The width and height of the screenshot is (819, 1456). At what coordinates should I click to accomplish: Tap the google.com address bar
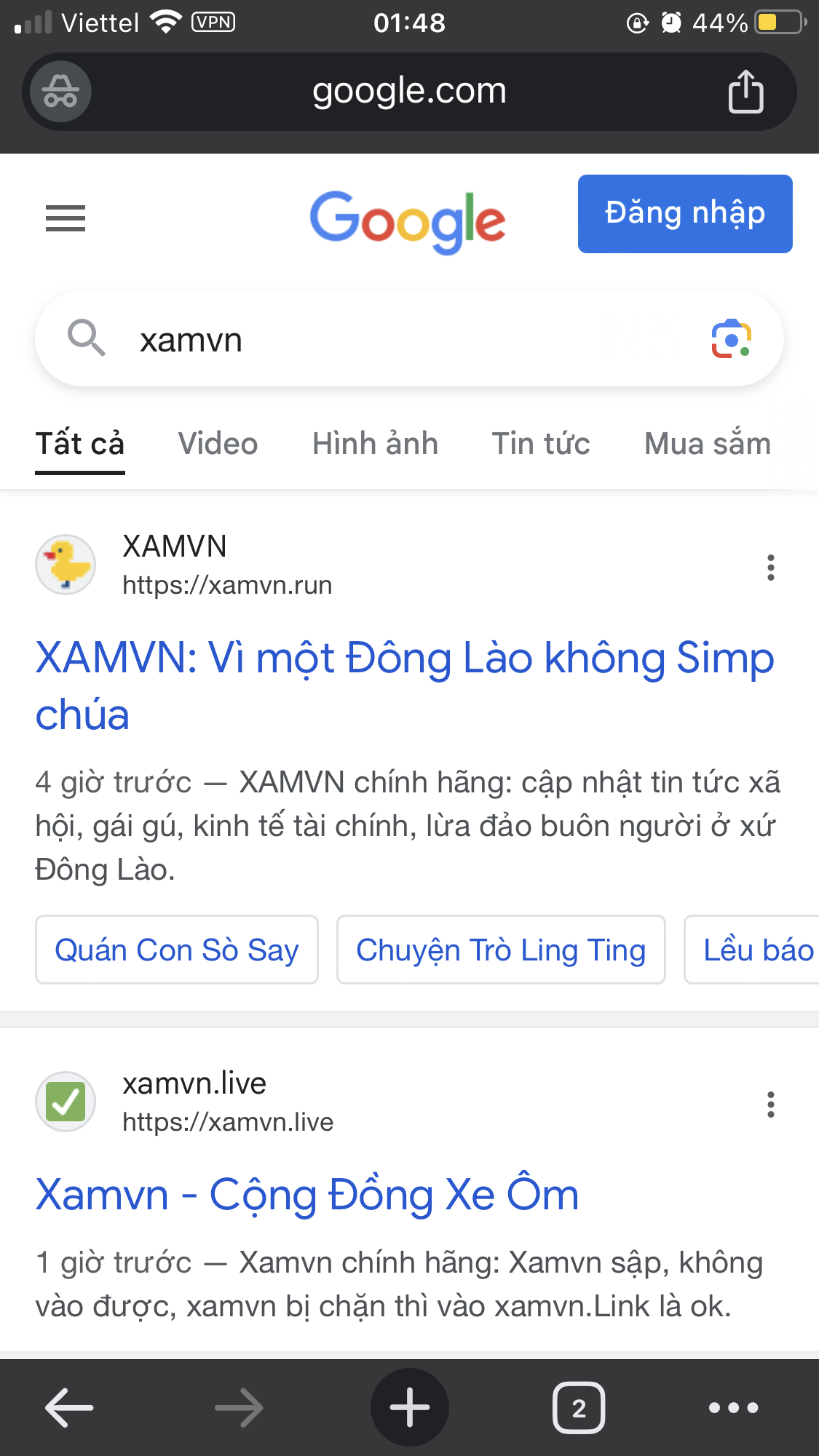click(x=409, y=92)
